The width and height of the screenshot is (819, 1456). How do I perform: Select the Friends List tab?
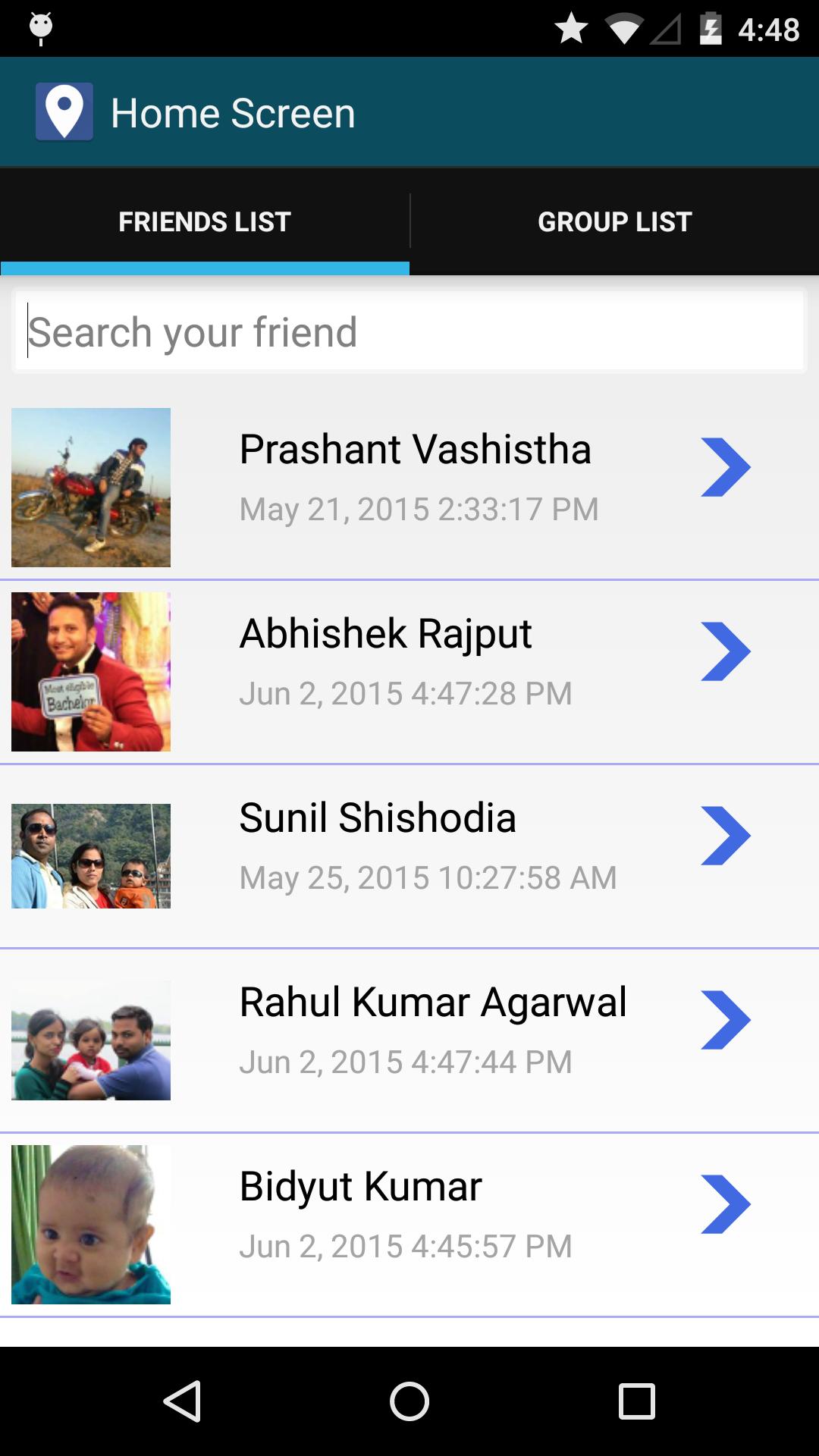[x=205, y=221]
